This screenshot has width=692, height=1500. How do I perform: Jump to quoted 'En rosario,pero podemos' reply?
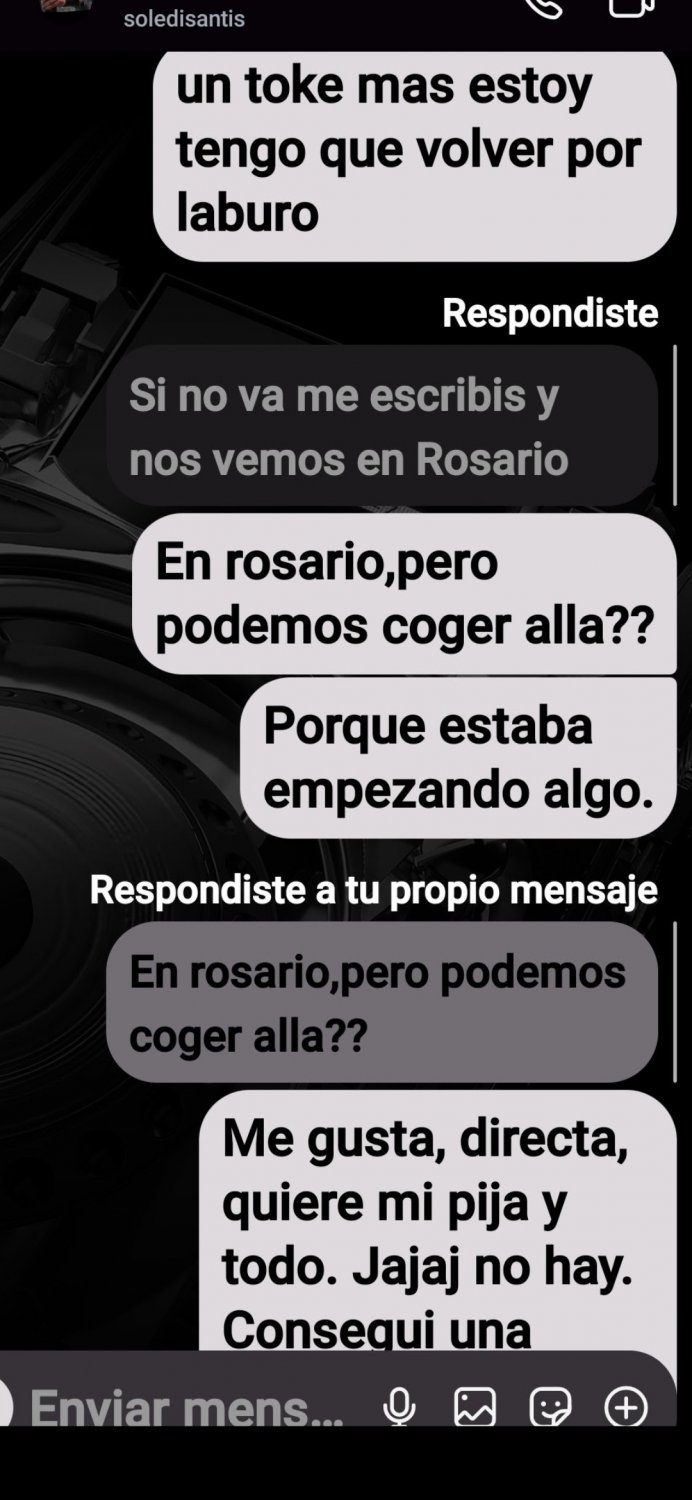[382, 1002]
